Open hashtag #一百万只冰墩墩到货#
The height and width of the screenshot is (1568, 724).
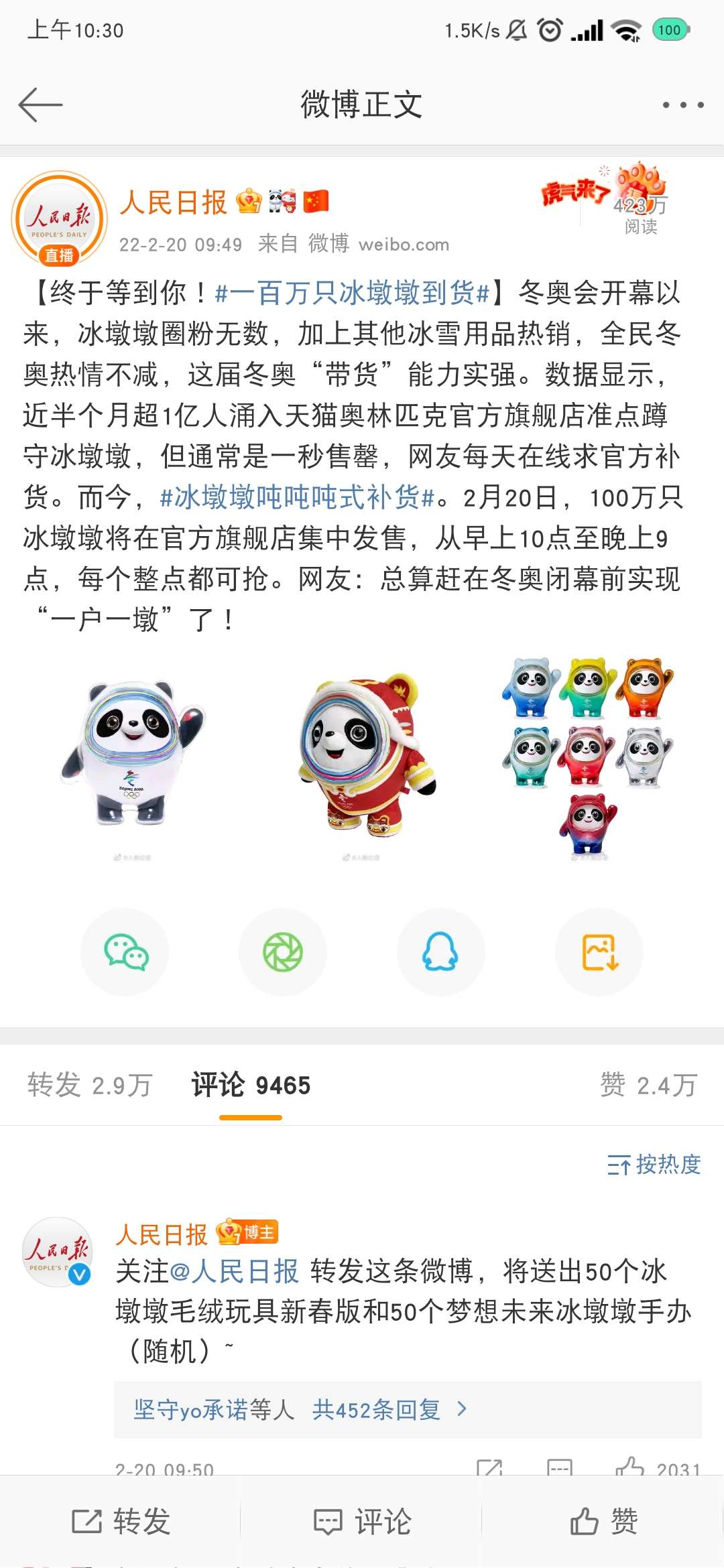coord(353,293)
